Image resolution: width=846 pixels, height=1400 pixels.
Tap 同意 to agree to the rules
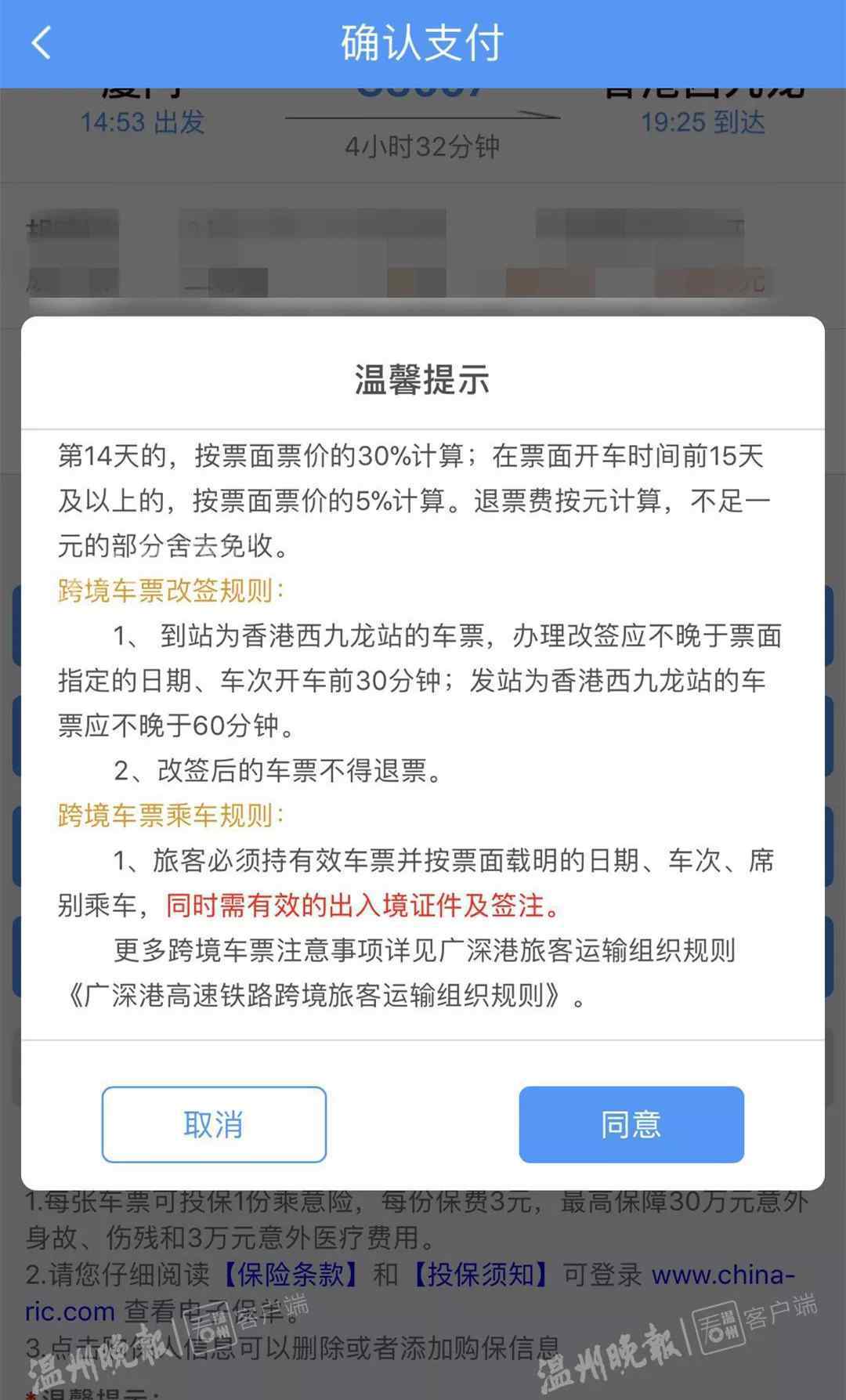[631, 1124]
